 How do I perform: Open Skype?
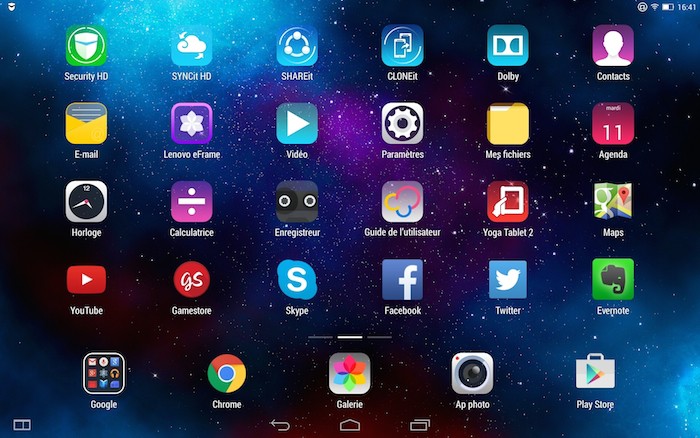(x=297, y=280)
